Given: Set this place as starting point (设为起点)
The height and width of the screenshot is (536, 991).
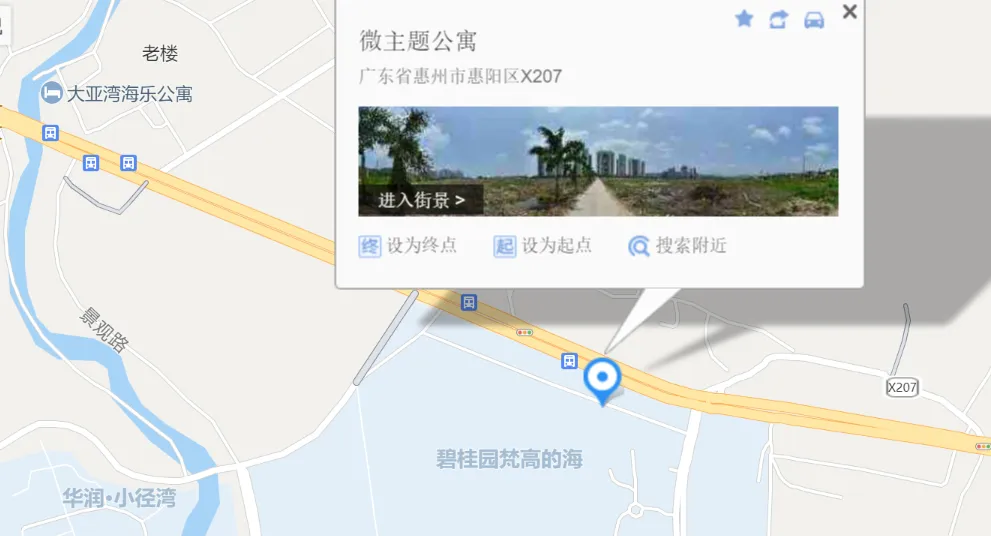Looking at the screenshot, I should 543,246.
